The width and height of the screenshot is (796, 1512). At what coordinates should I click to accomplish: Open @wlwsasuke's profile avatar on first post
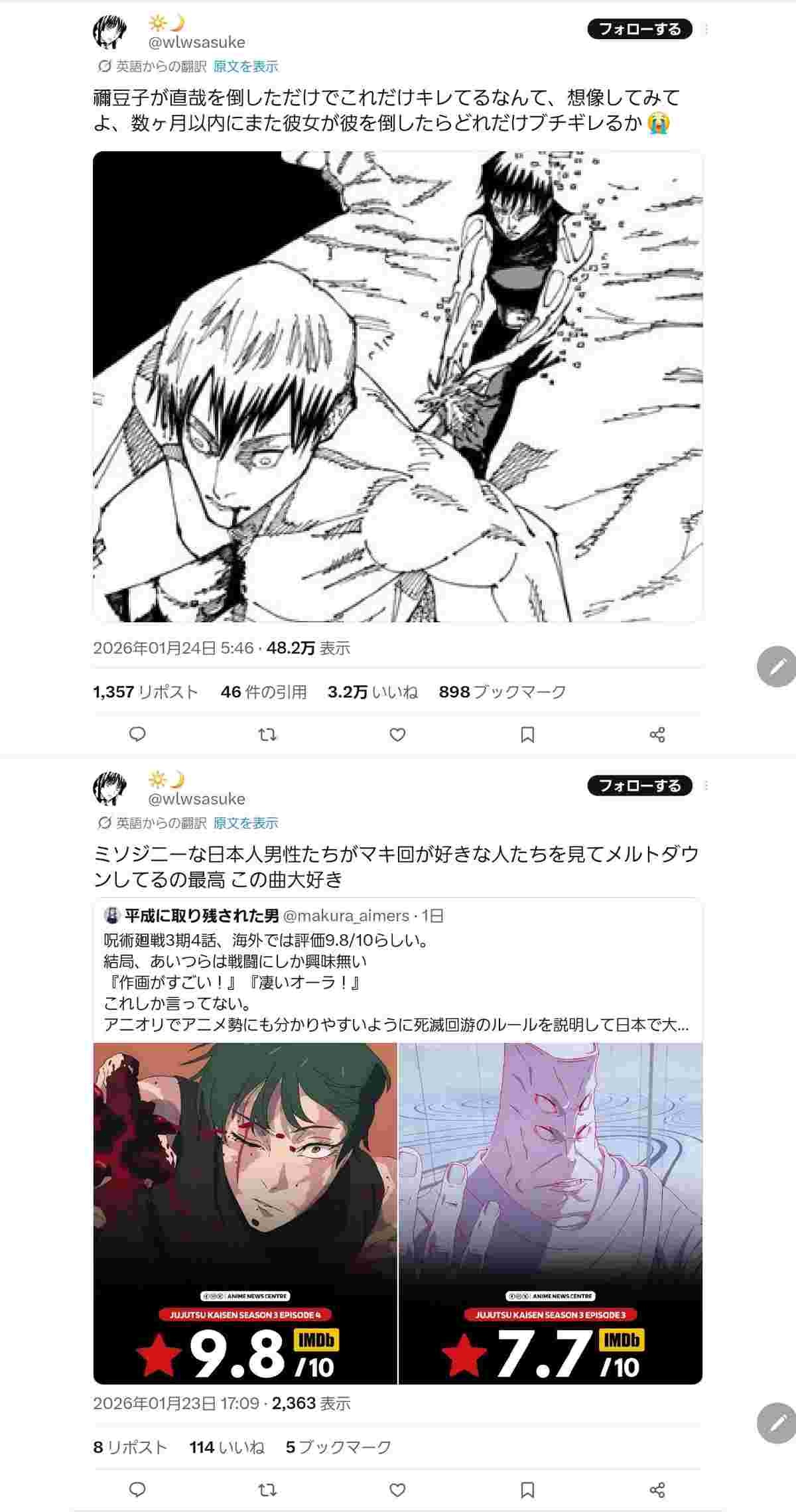[x=109, y=31]
